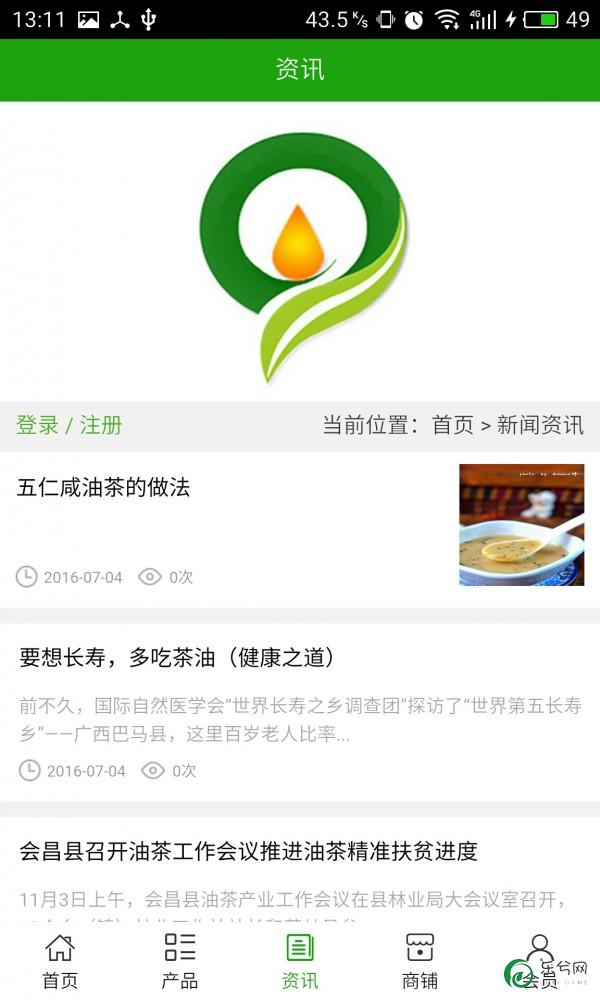Screen dimensions: 600x1000
Task: Switch to the 商铺 tab
Action: (x=420, y=961)
